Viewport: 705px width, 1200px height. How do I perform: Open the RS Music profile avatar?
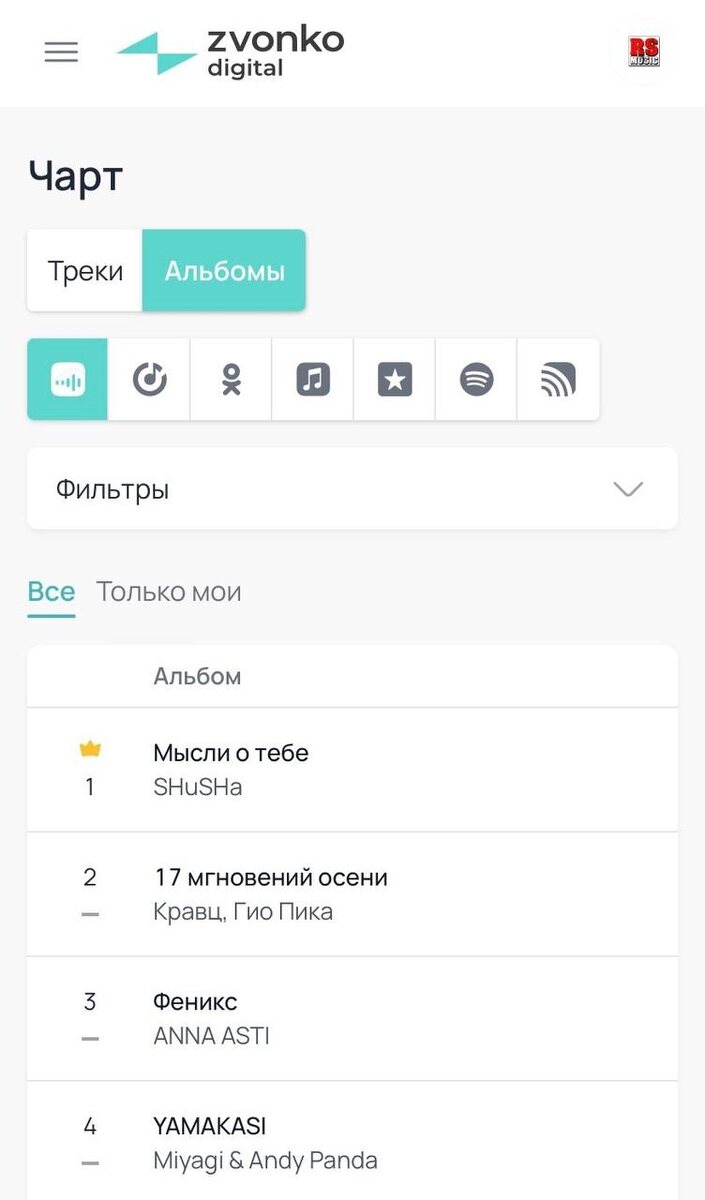pyautogui.click(x=643, y=52)
